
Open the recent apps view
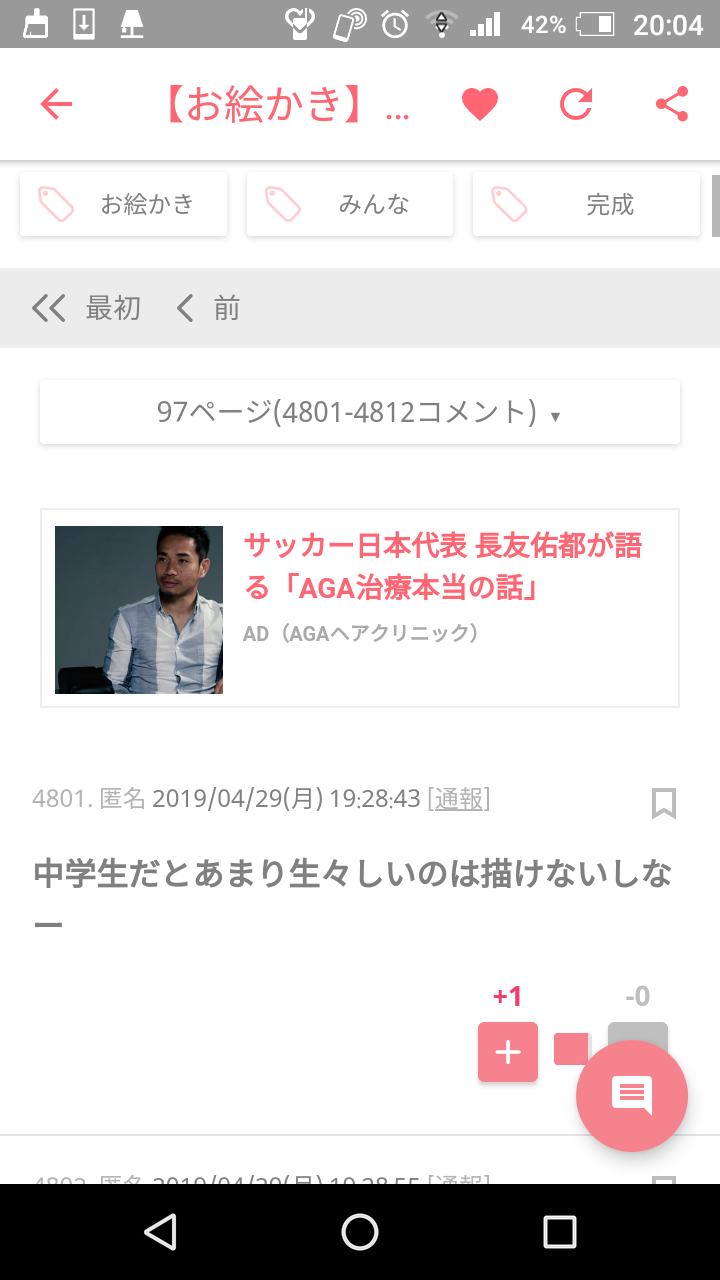coord(560,1232)
